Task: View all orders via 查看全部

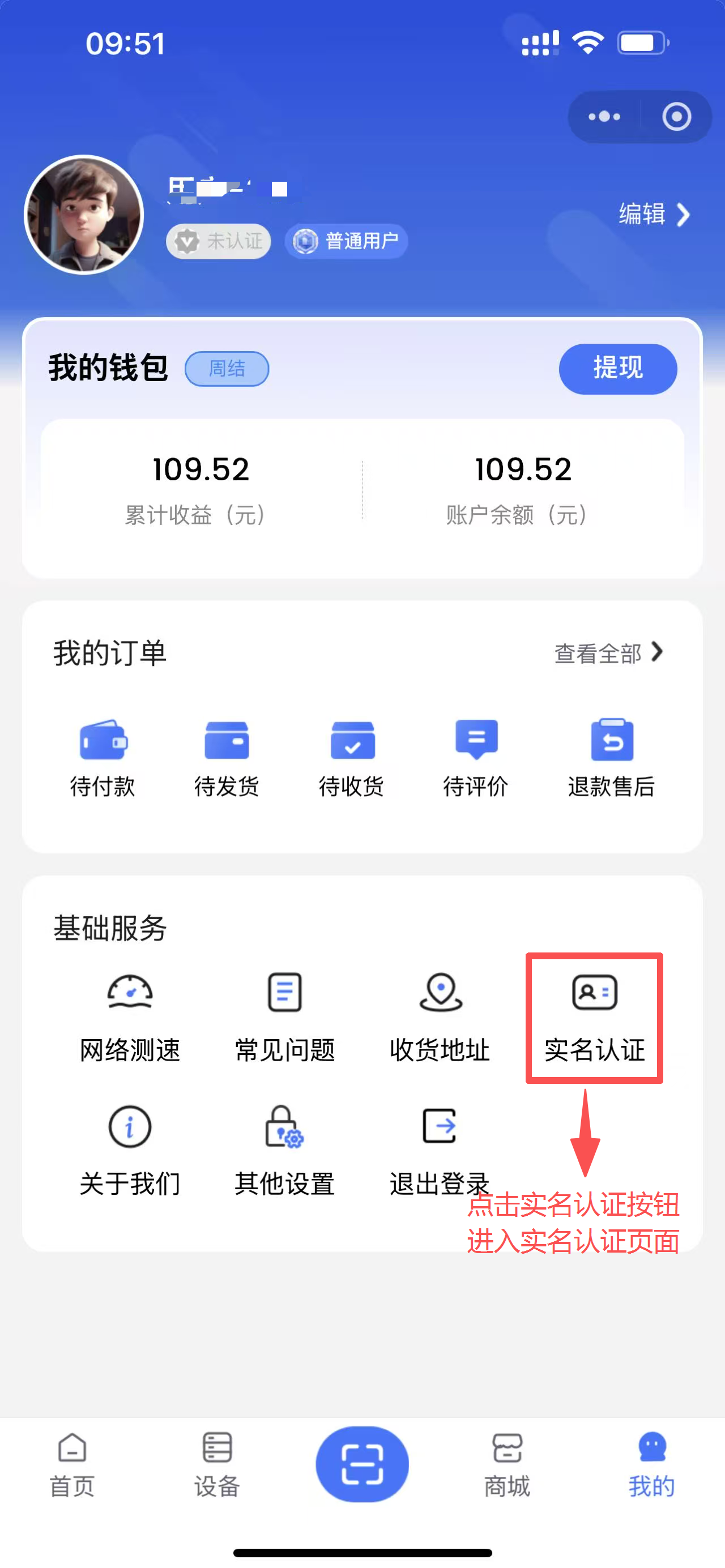Action: tap(608, 653)
